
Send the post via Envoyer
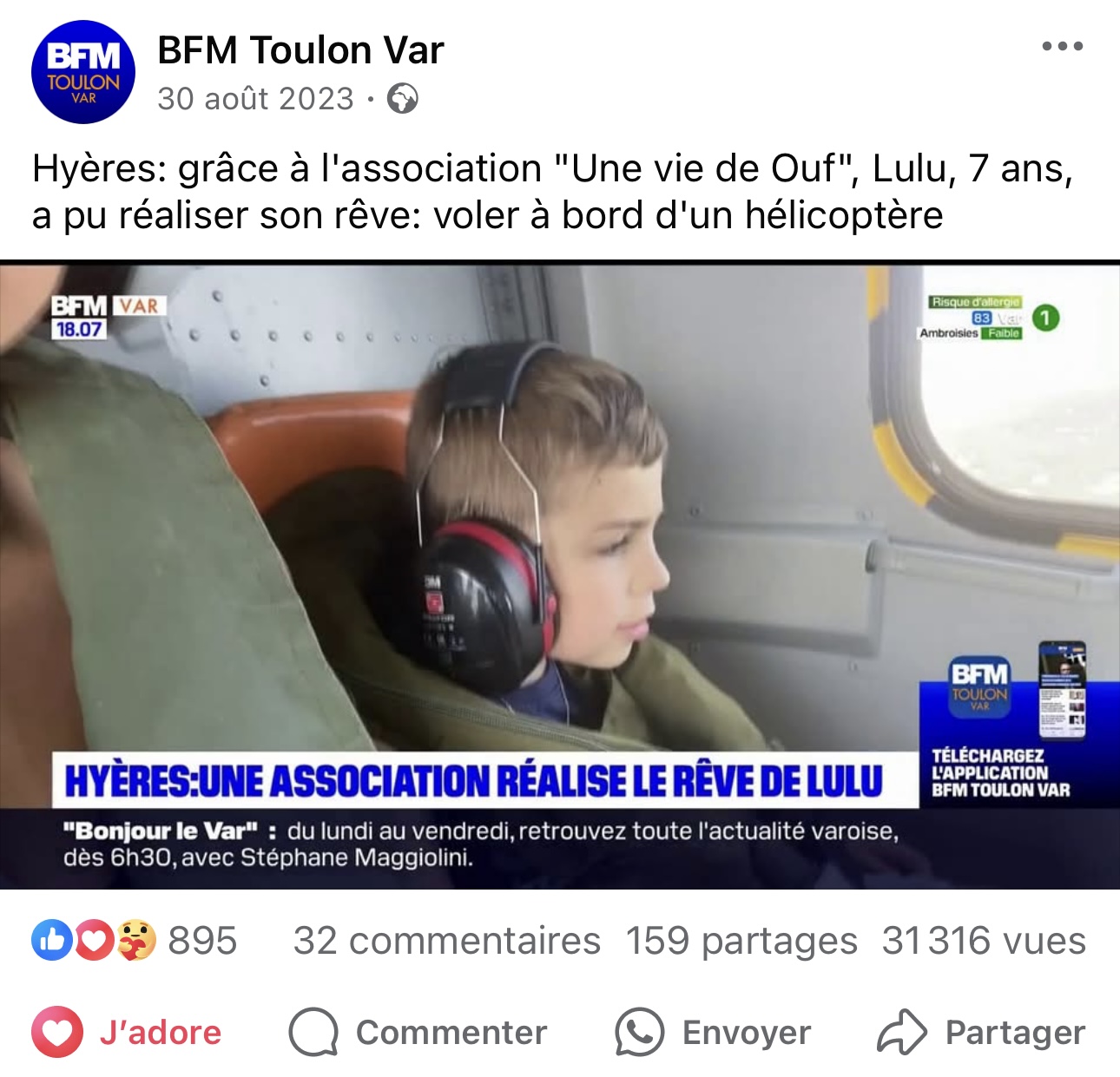pos(714,1032)
